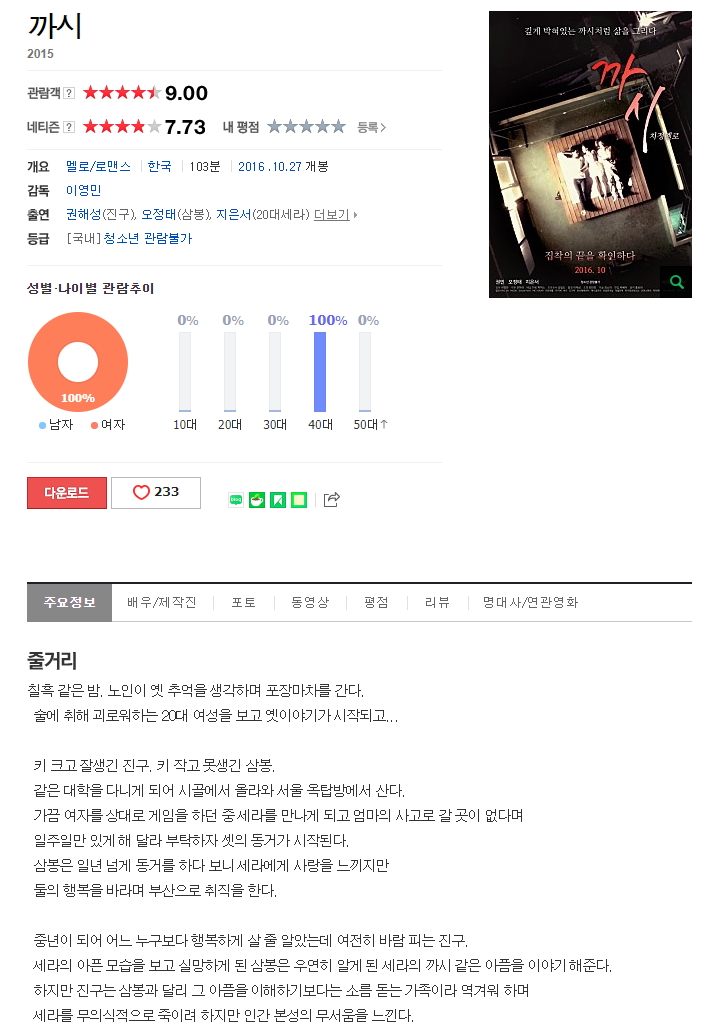Switch to the 포토 tab

pos(243,602)
